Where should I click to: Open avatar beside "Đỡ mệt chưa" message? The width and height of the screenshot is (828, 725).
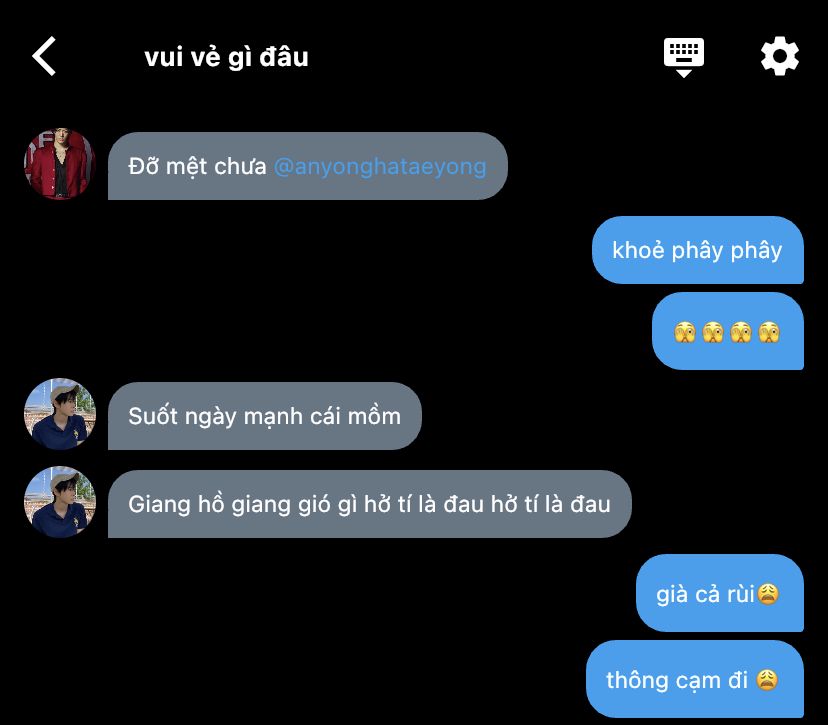coord(59,163)
